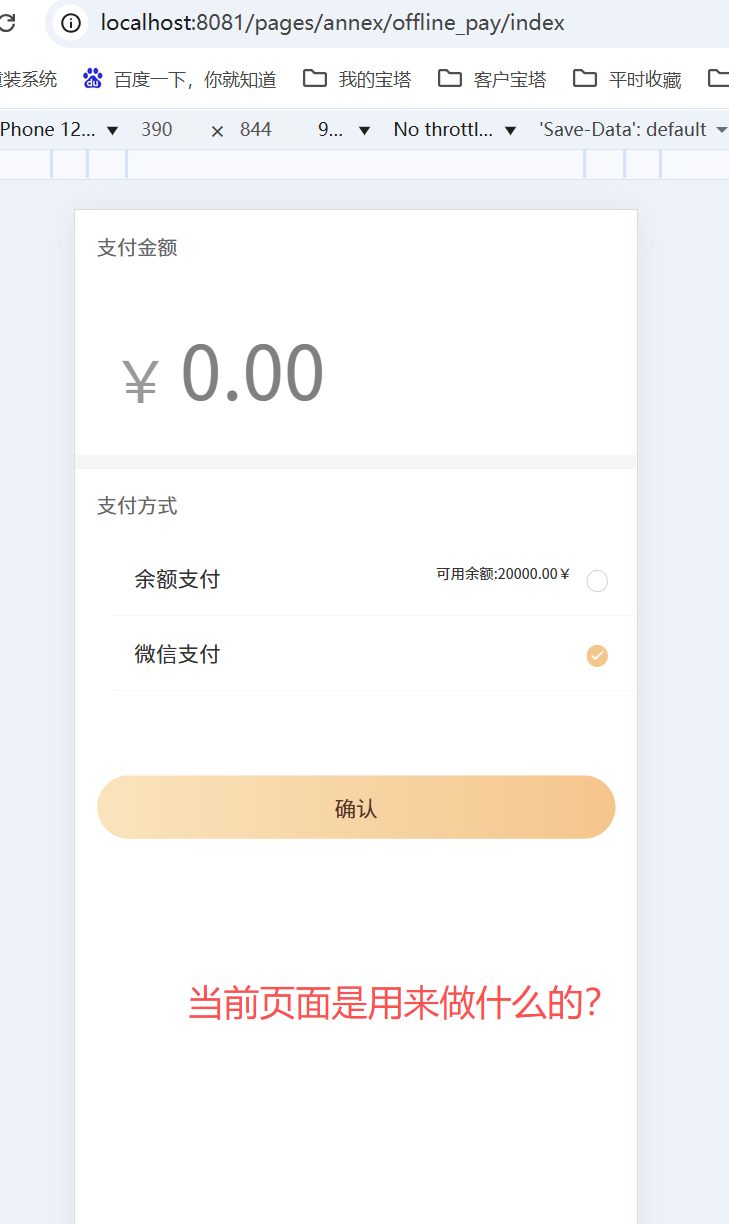Viewport: 729px width, 1224px height.
Task: Tap the 确认 button
Action: [x=356, y=808]
